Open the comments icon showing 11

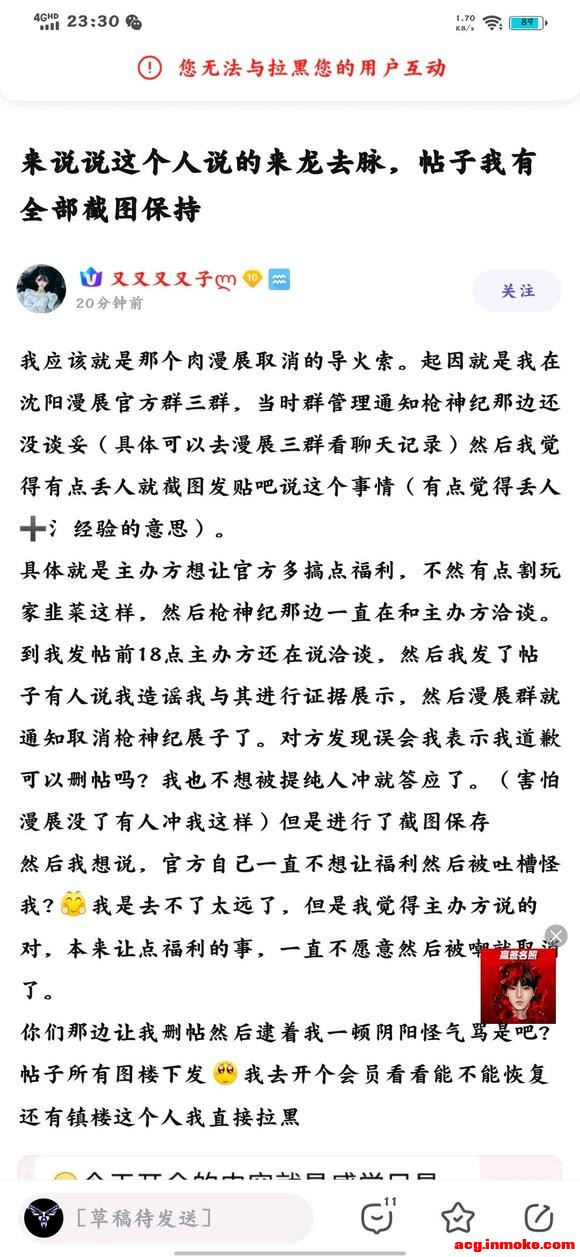point(378,1217)
